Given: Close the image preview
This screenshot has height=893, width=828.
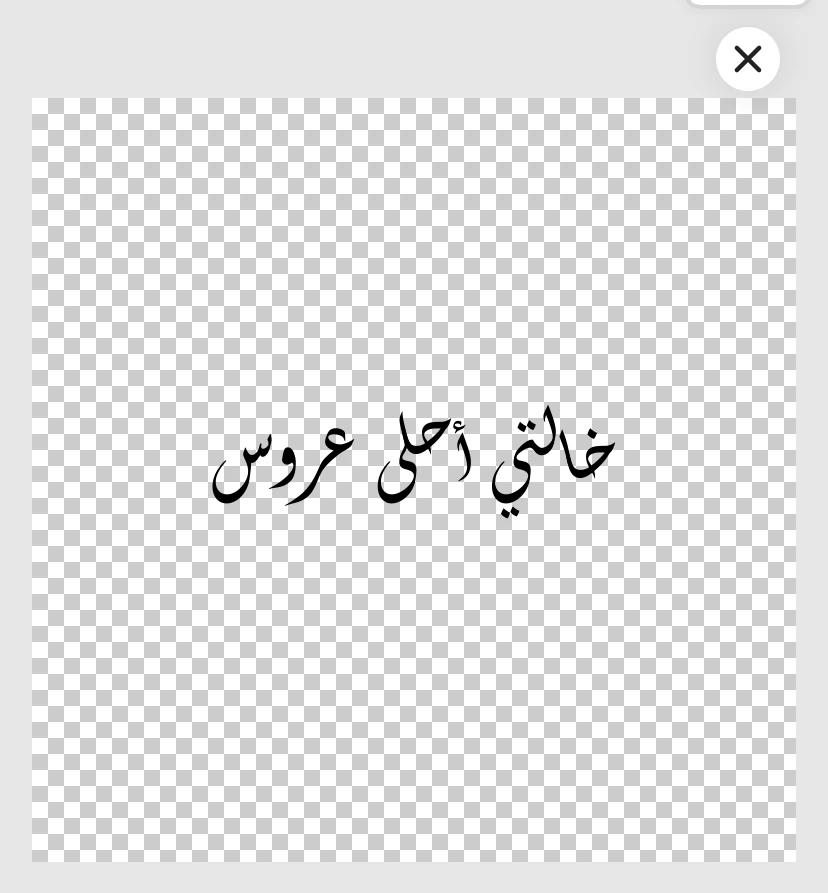Looking at the screenshot, I should click(x=747, y=59).
